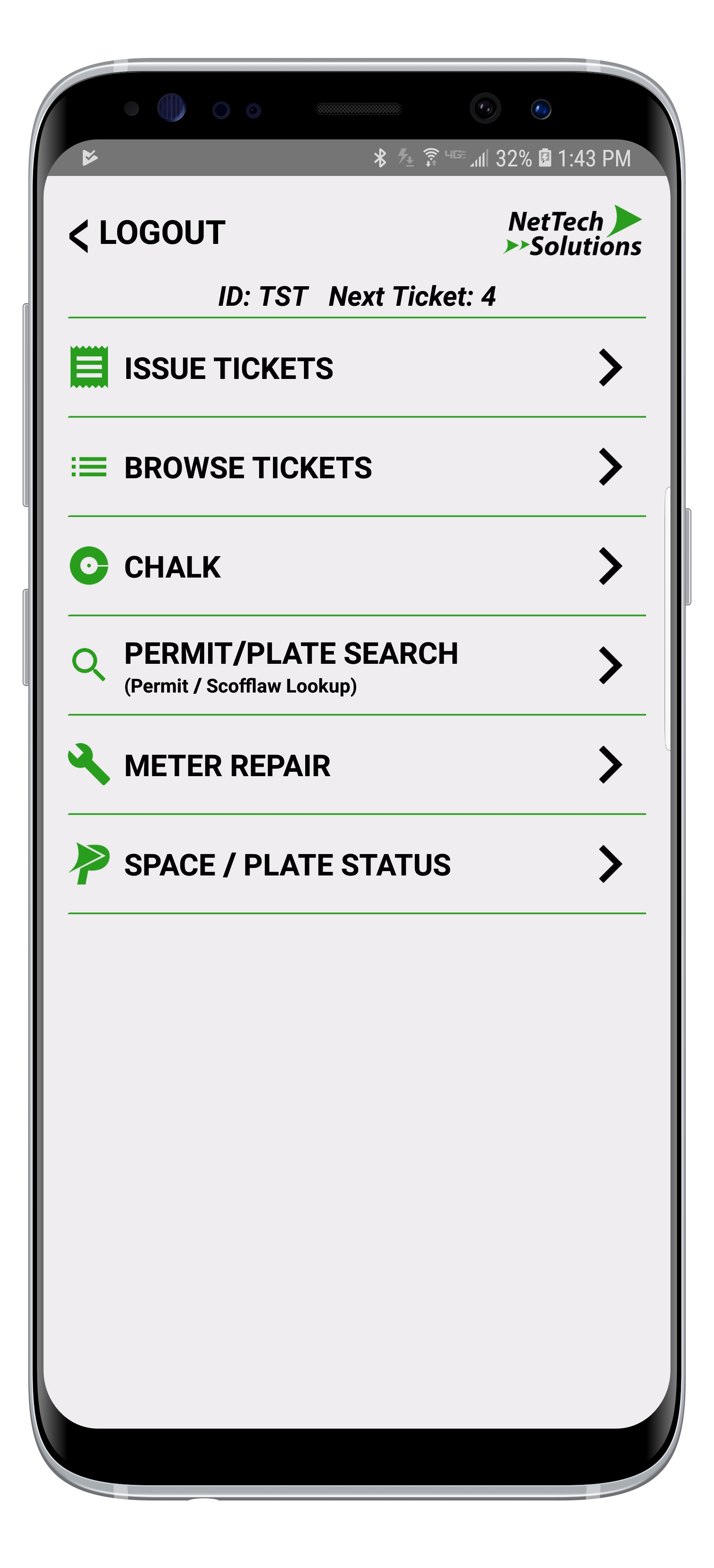
Task: Go to Meter Repair
Action: (357, 764)
